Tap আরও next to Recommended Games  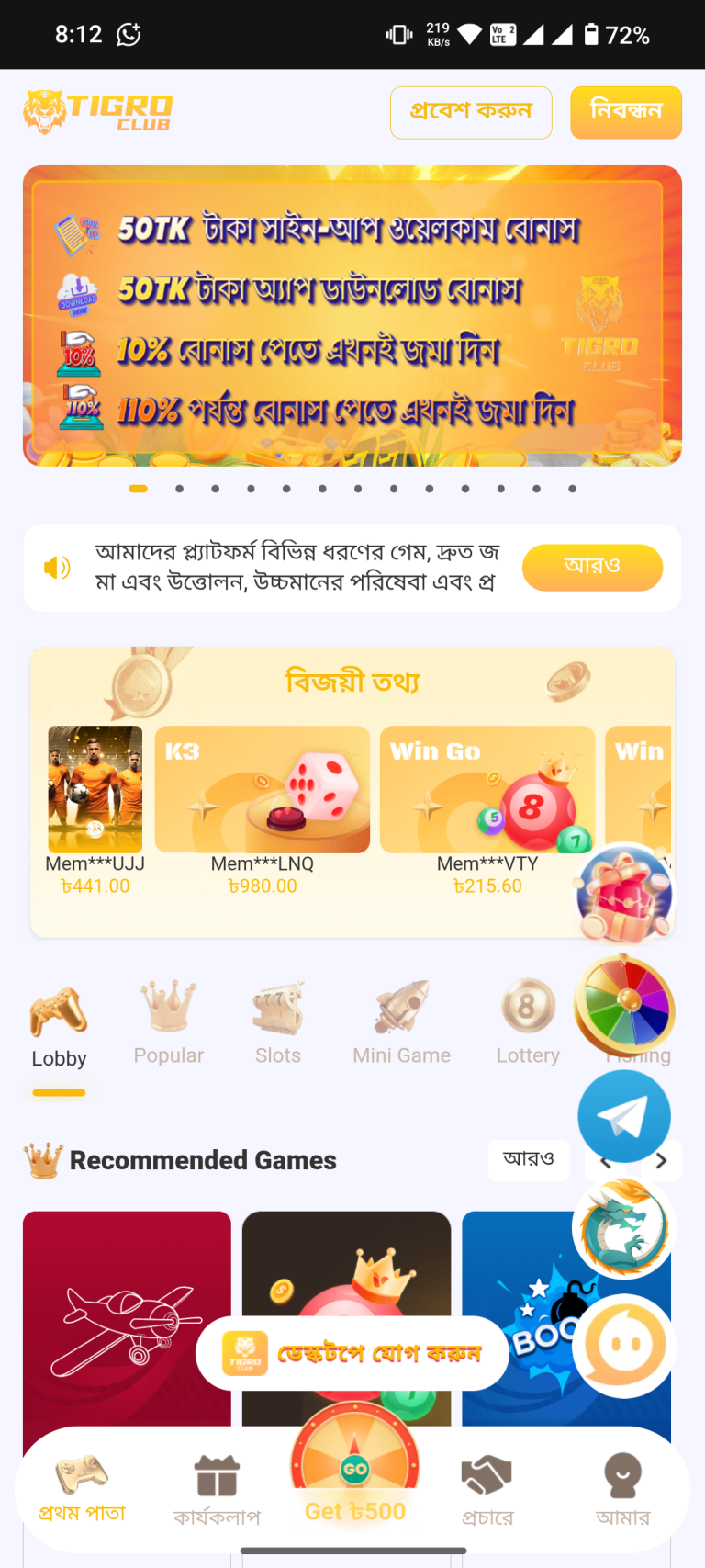pos(529,1159)
